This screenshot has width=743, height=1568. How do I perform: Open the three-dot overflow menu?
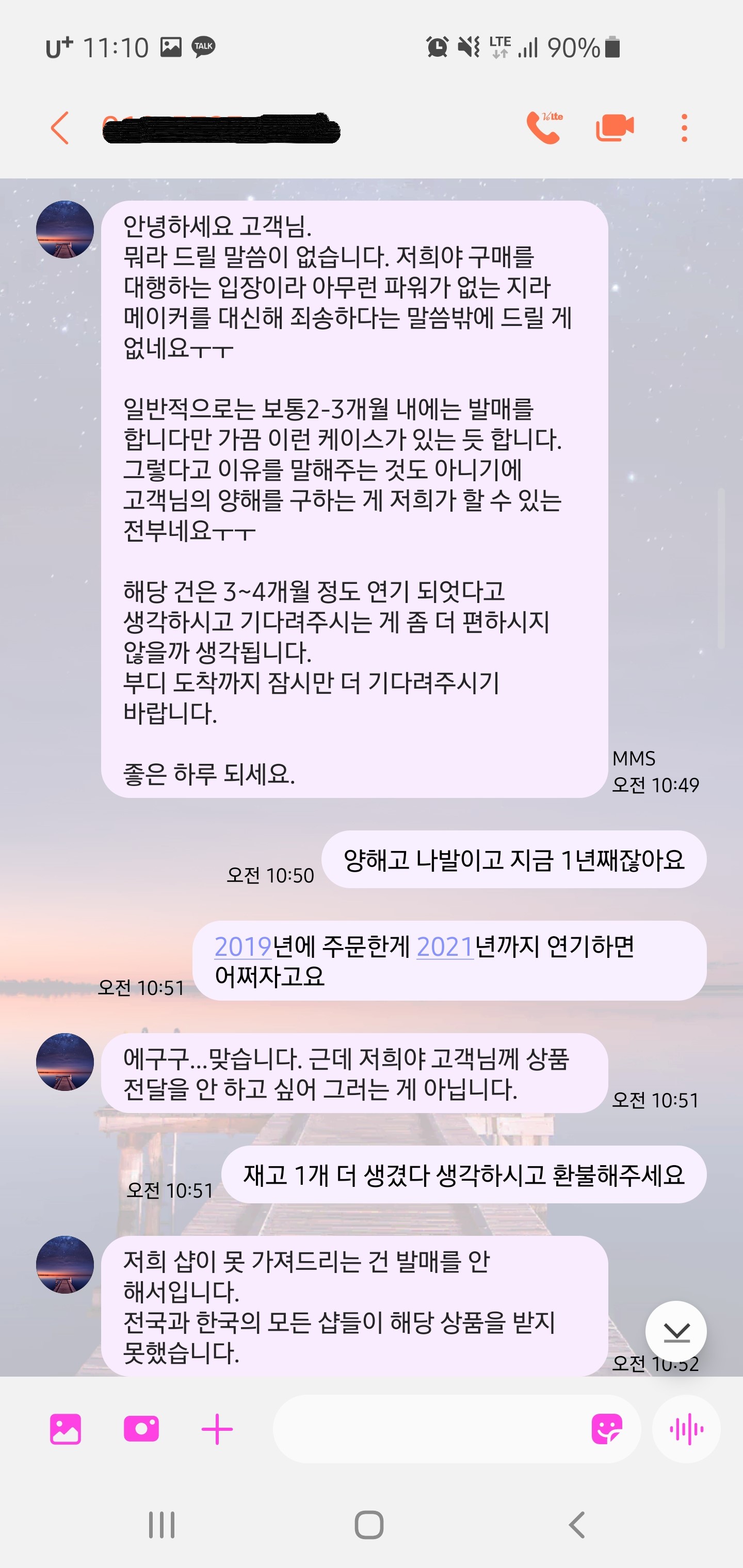click(x=685, y=128)
